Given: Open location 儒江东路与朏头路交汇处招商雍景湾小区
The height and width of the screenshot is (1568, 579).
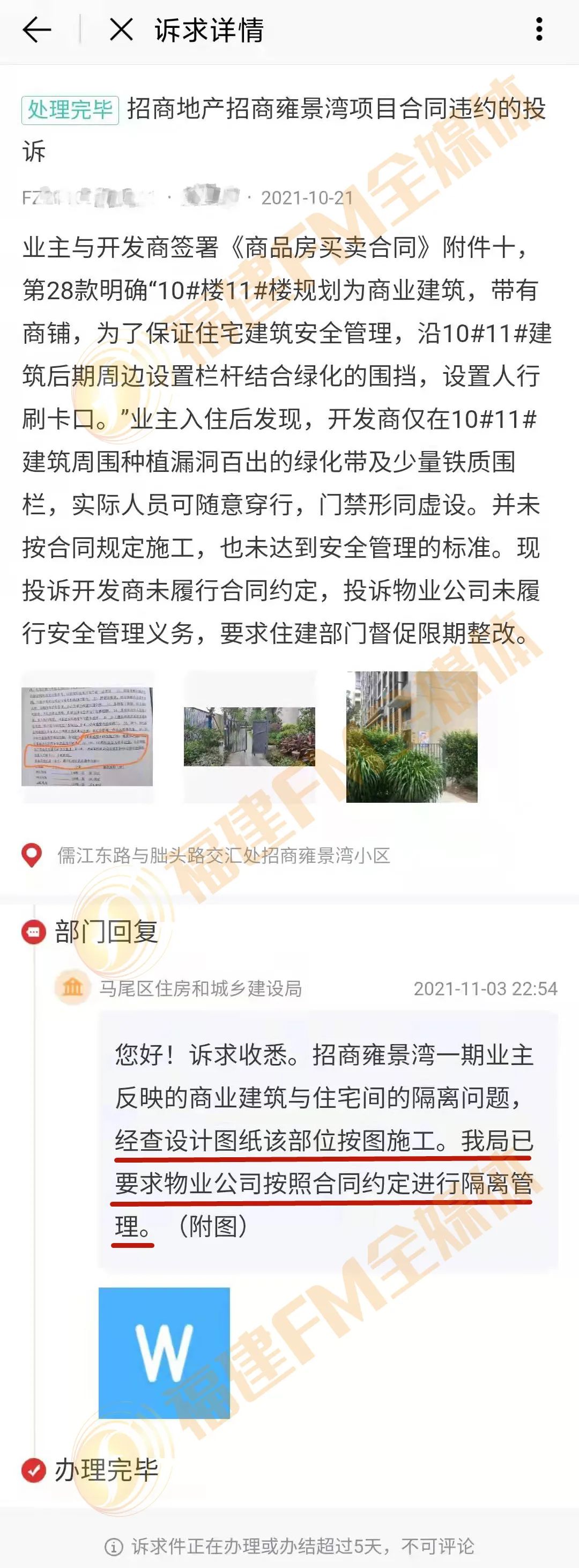Looking at the screenshot, I should (x=223, y=855).
